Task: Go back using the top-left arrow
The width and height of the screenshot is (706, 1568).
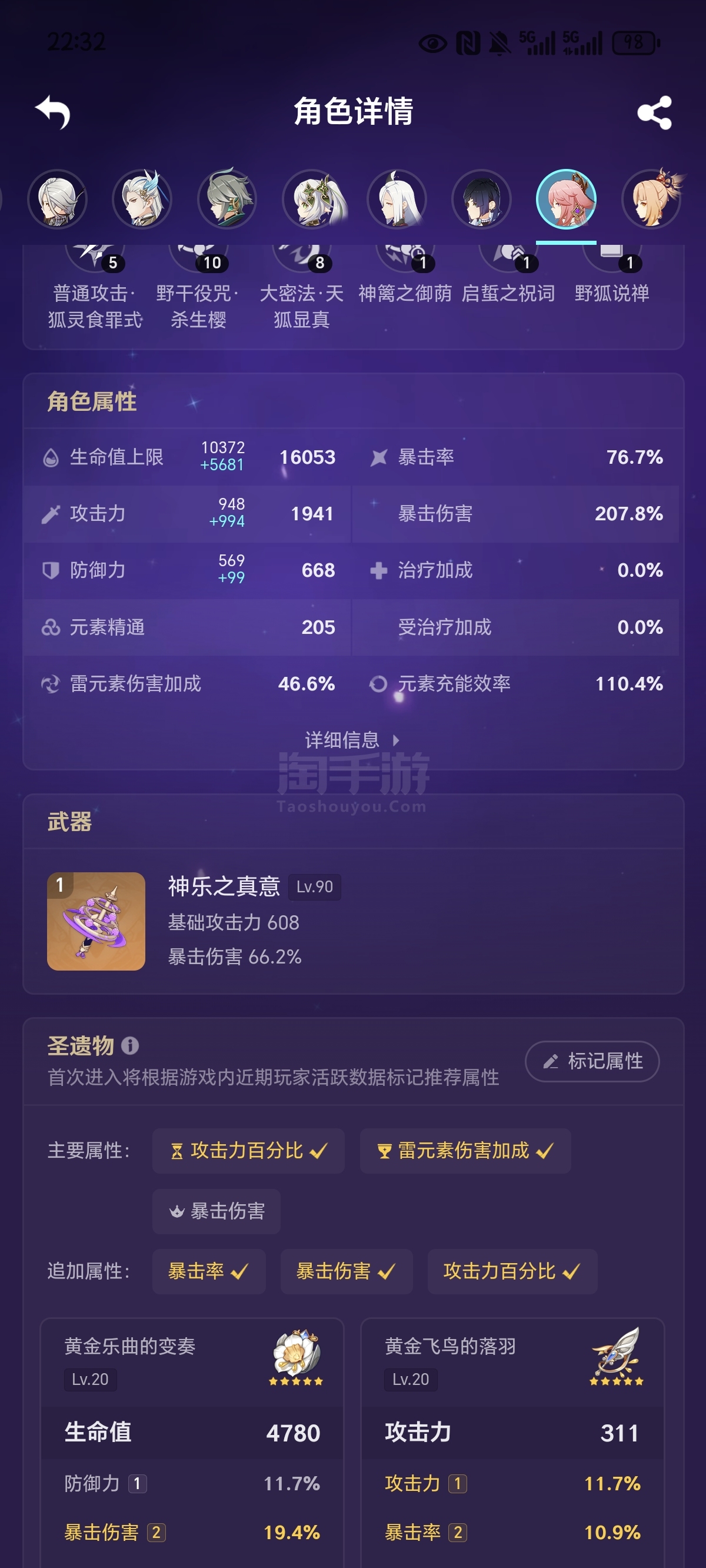Action: pyautogui.click(x=53, y=112)
